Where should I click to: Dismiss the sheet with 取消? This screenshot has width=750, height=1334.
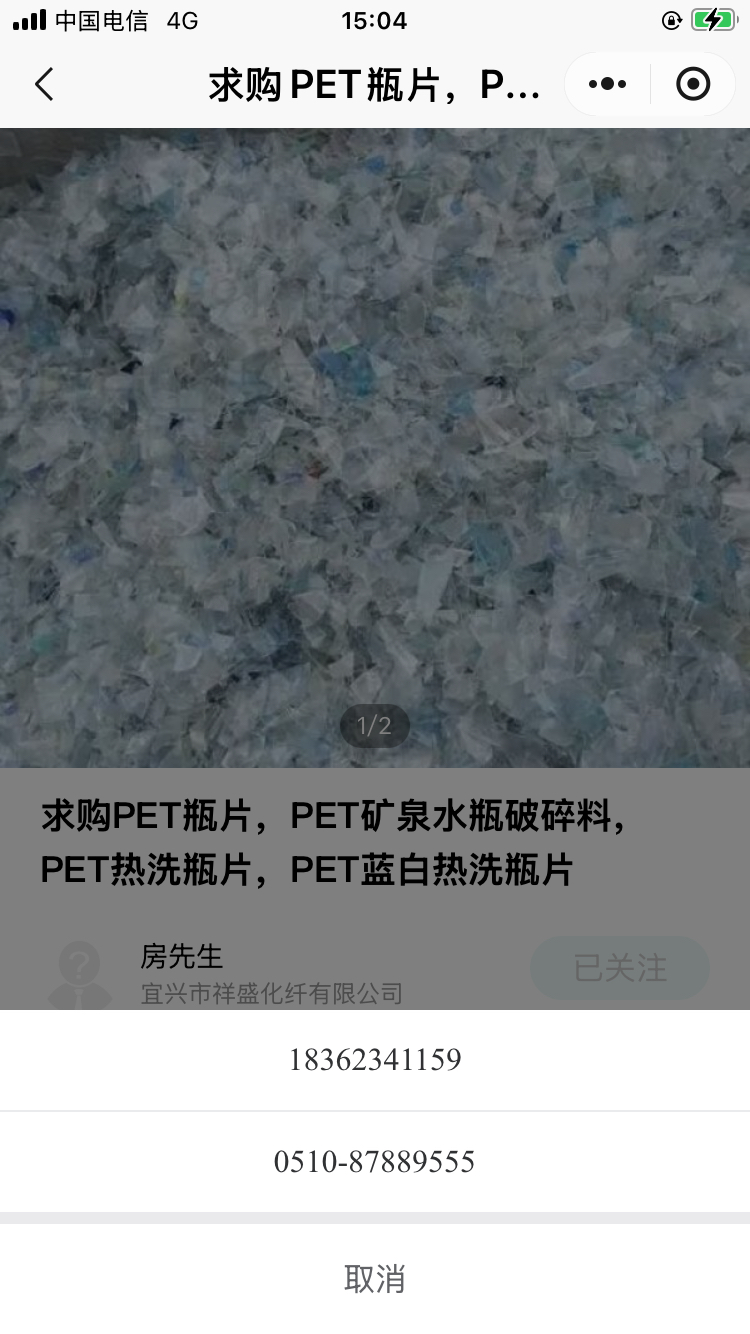(375, 1279)
